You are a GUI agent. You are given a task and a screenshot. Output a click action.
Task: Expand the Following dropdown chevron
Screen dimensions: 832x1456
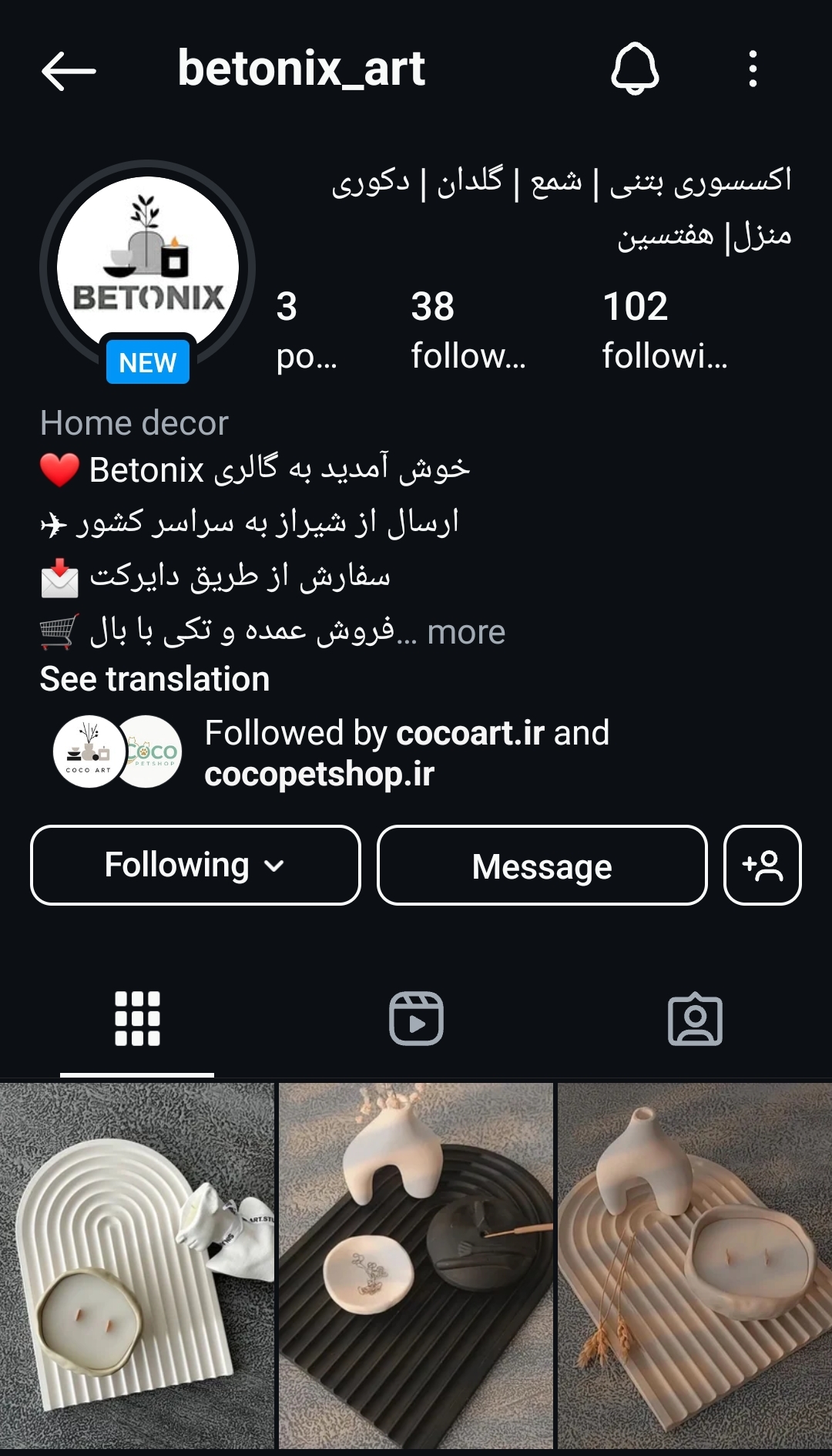(273, 866)
